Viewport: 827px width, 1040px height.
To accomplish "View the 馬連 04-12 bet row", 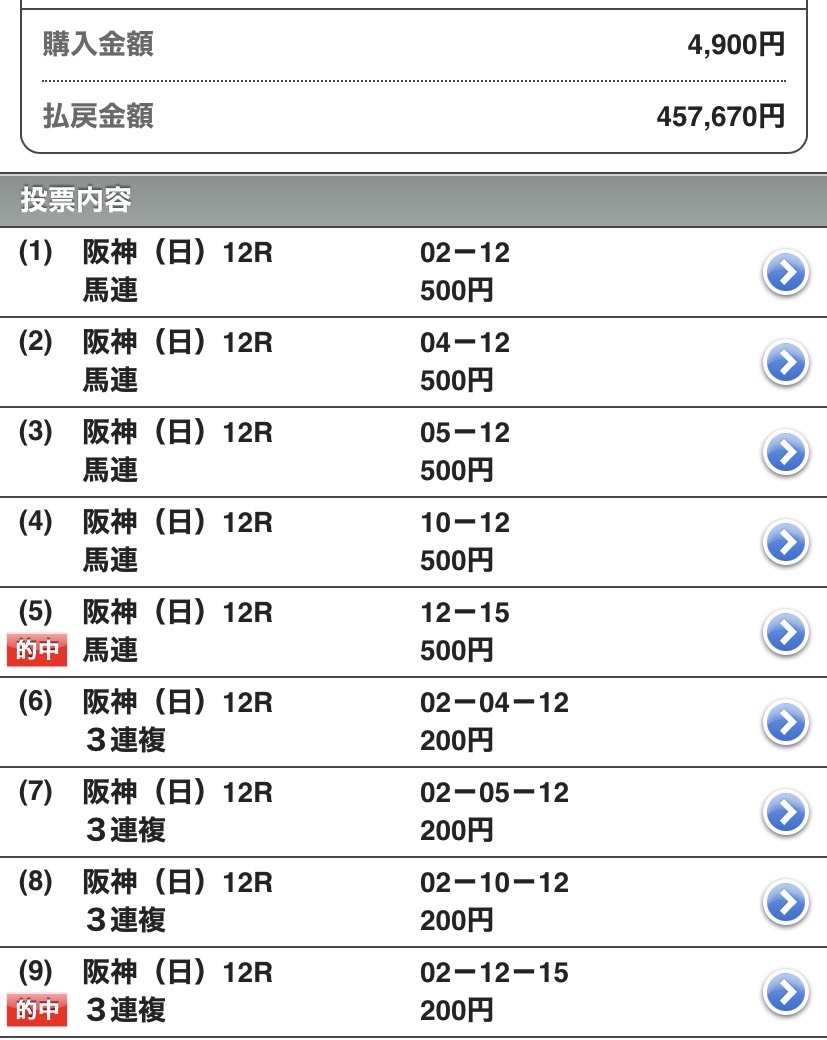I will [785, 362].
